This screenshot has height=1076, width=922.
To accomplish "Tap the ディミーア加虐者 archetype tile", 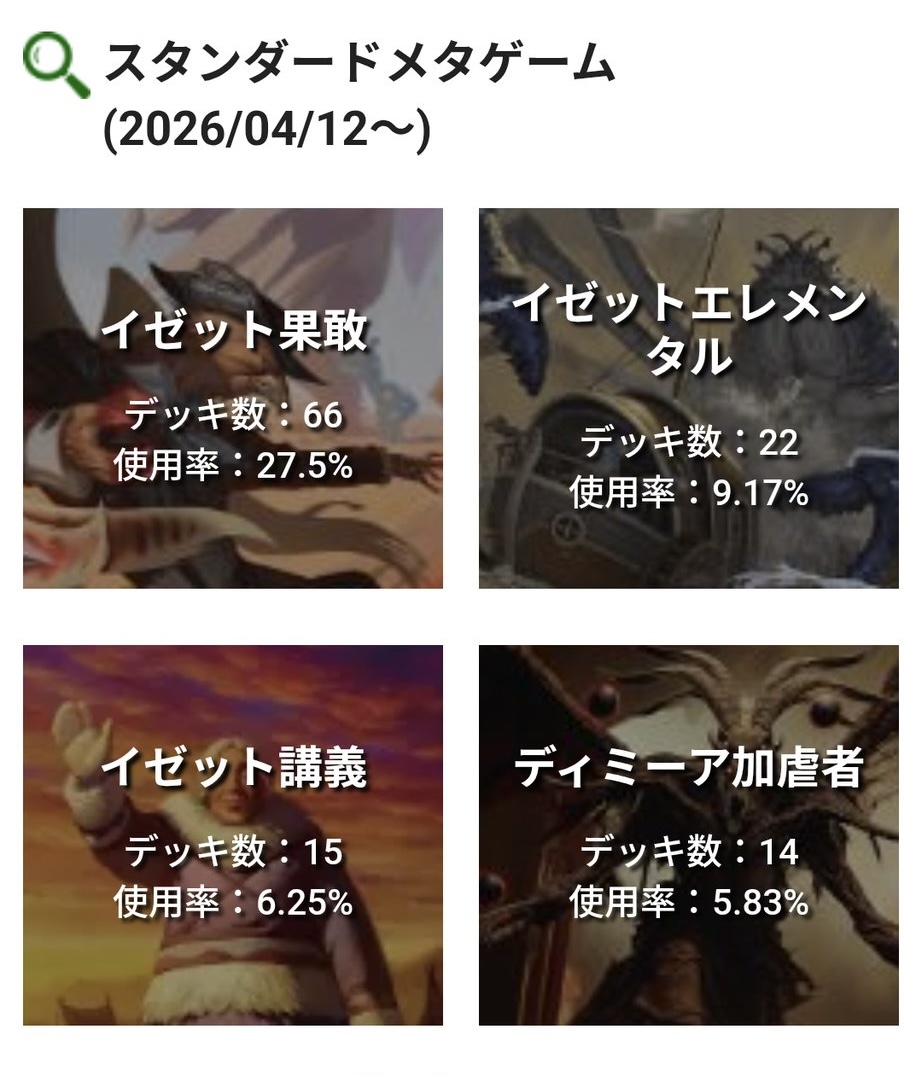I will (688, 834).
